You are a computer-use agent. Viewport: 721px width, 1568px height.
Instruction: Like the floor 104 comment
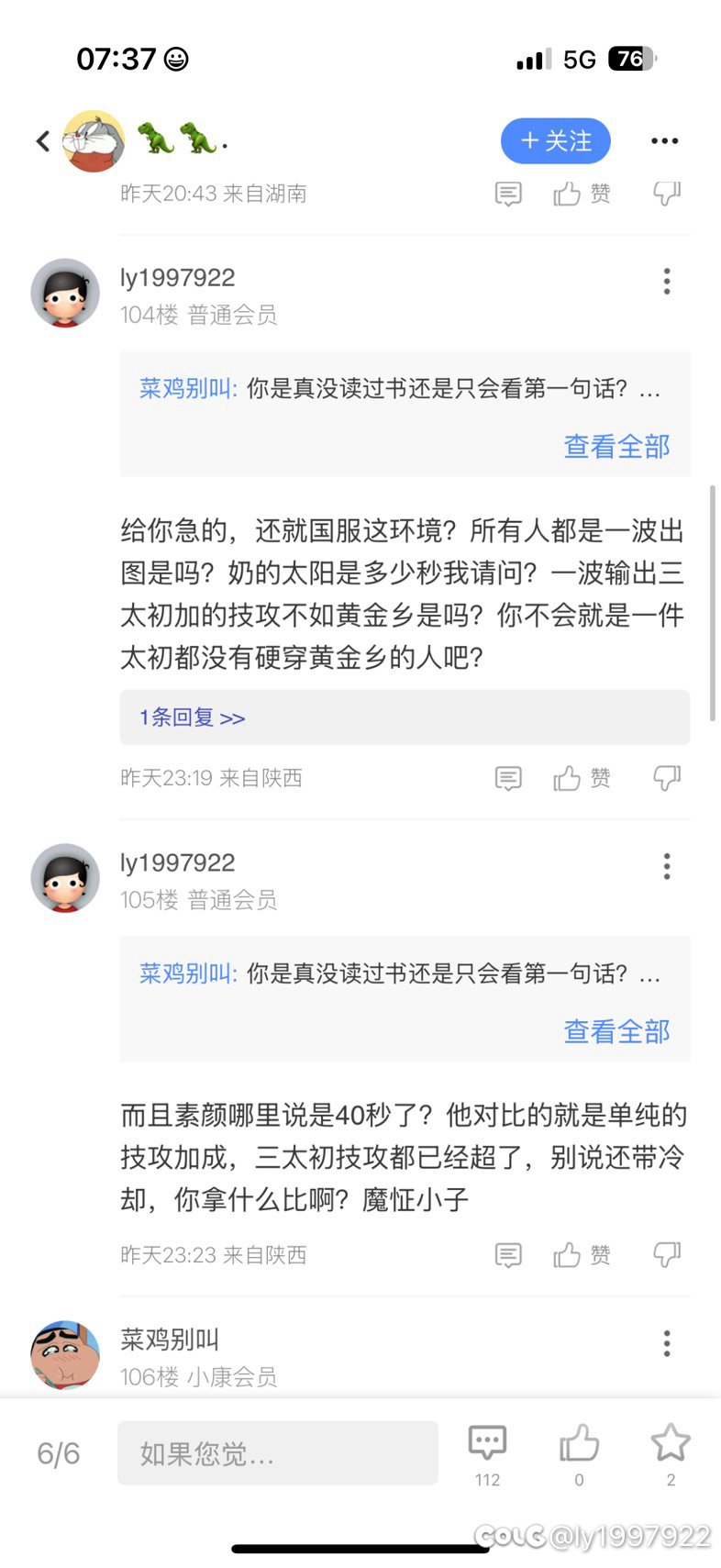click(582, 778)
